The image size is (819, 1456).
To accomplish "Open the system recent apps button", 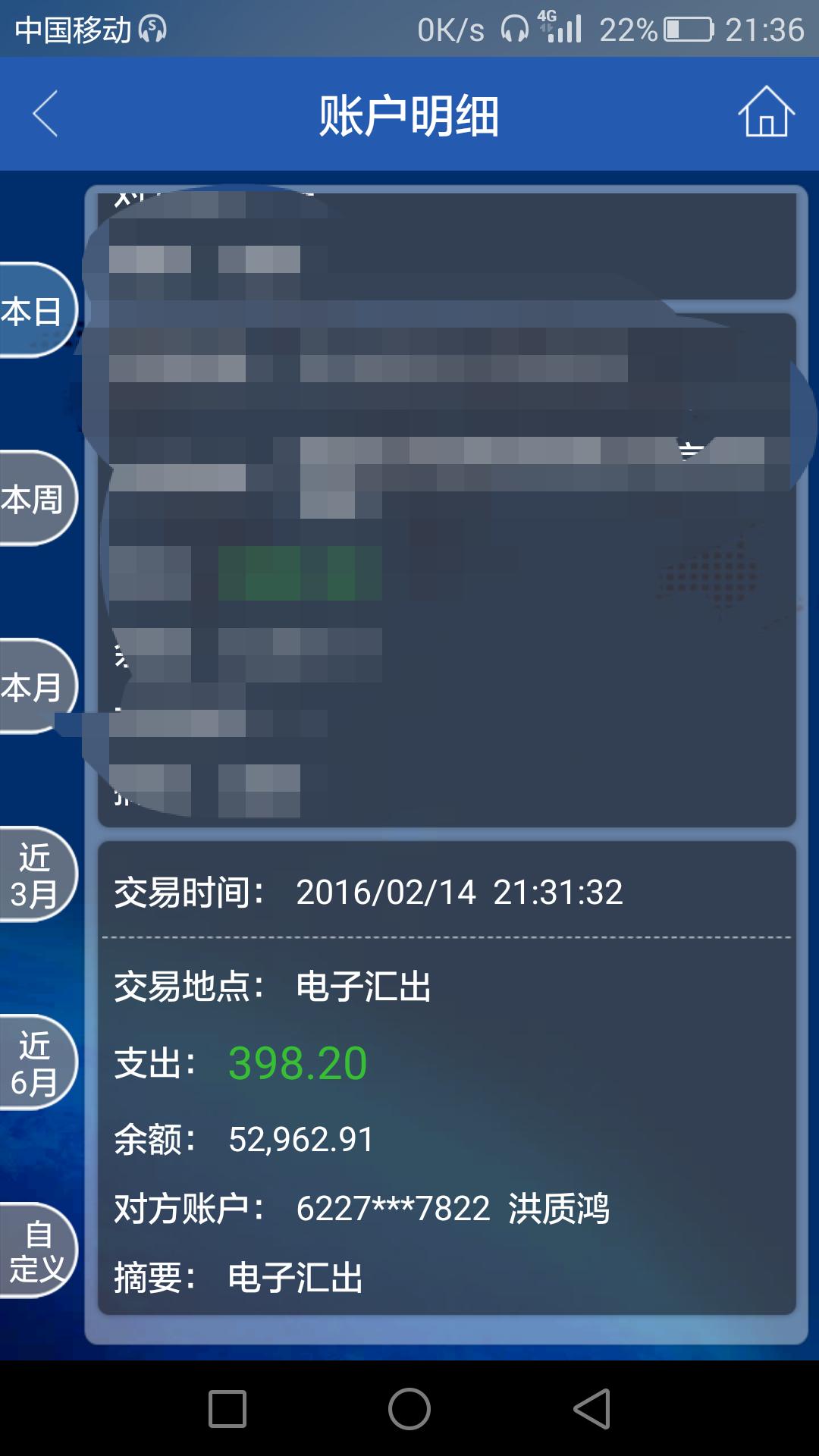I will coord(227,1409).
